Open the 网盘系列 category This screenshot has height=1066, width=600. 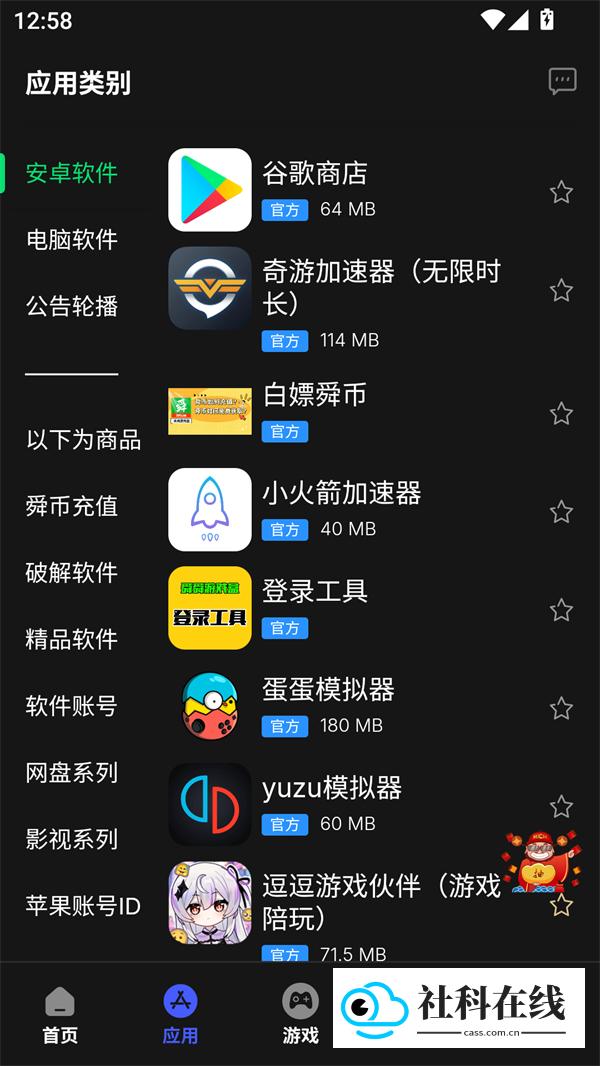click(x=72, y=772)
